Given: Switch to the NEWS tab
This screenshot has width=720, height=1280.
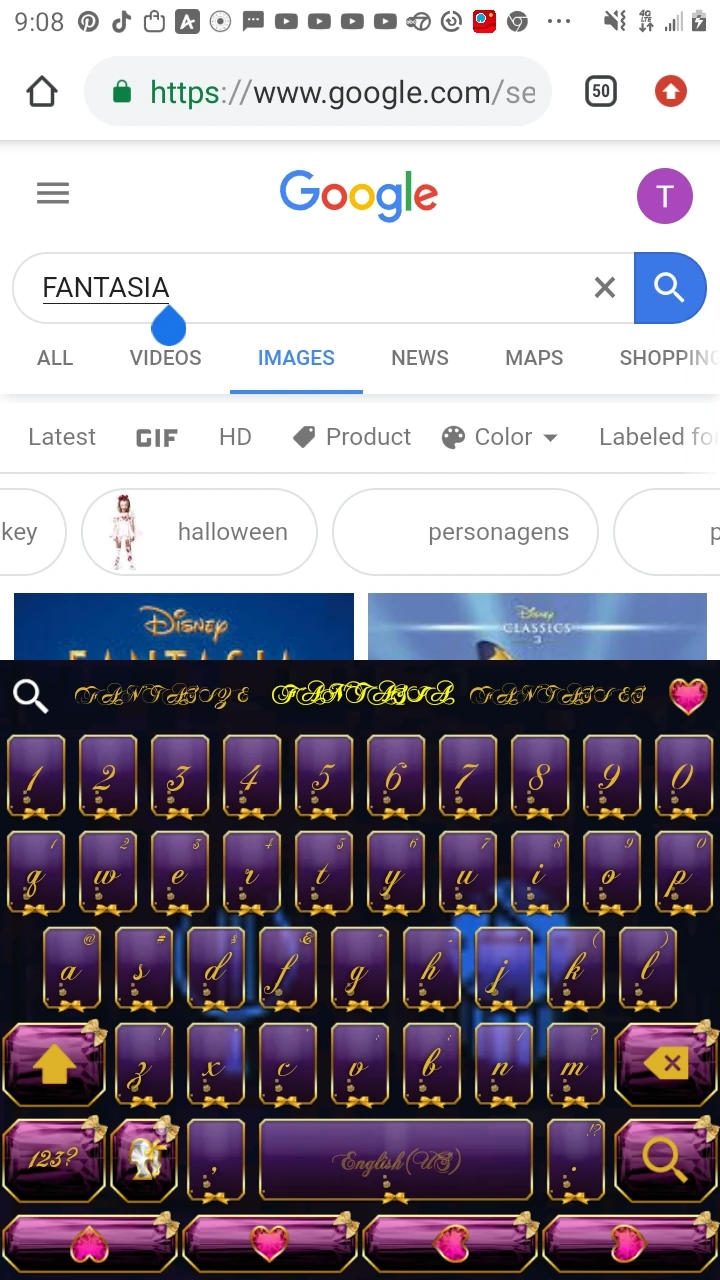Looking at the screenshot, I should point(420,358).
